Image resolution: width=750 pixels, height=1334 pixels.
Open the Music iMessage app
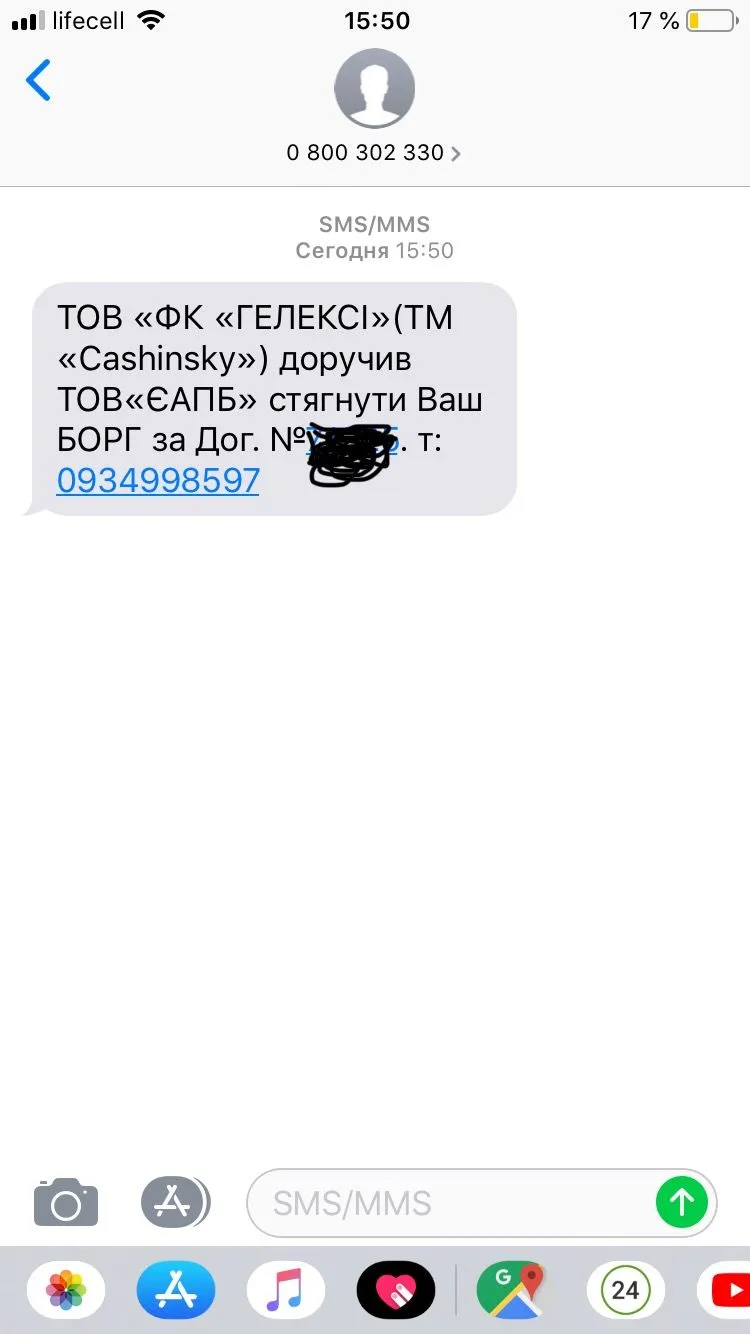click(286, 1290)
